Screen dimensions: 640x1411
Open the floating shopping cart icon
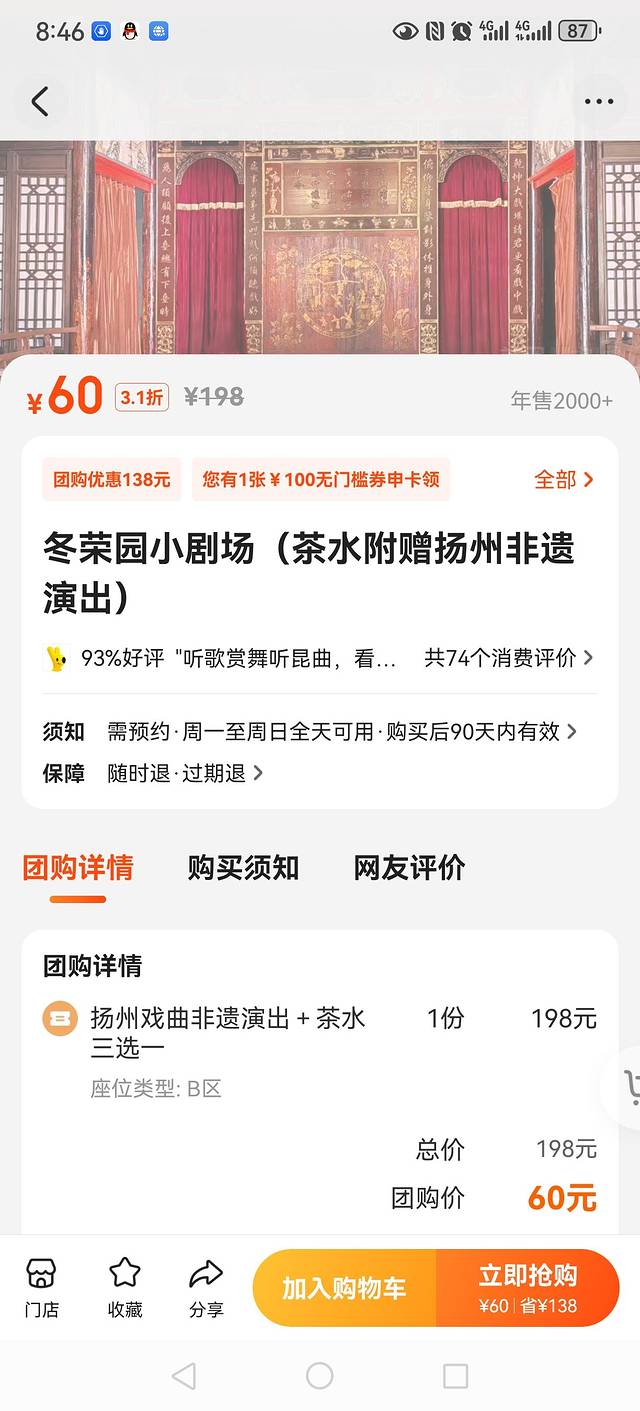[x=627, y=1086]
